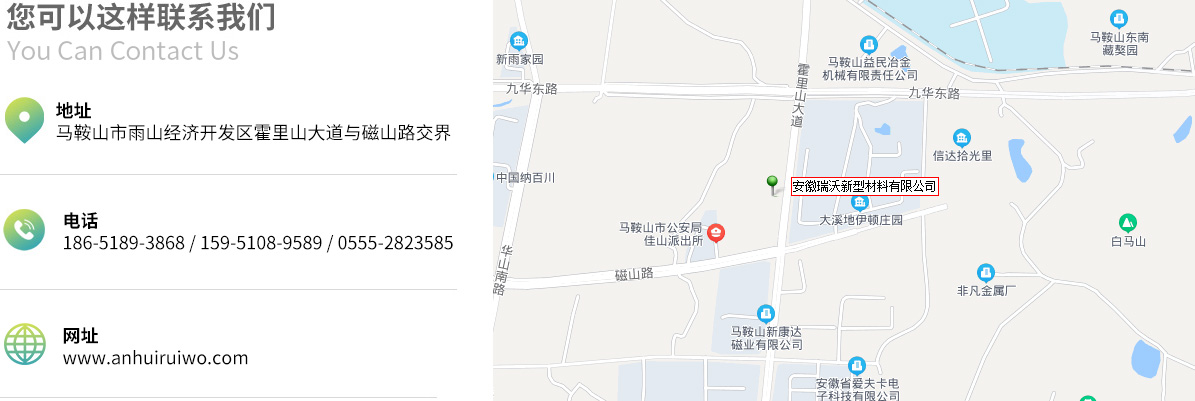Screen dimensions: 1195x401
Task: Select the 大溪地伊顿庄园 map point
Action: coord(860,203)
